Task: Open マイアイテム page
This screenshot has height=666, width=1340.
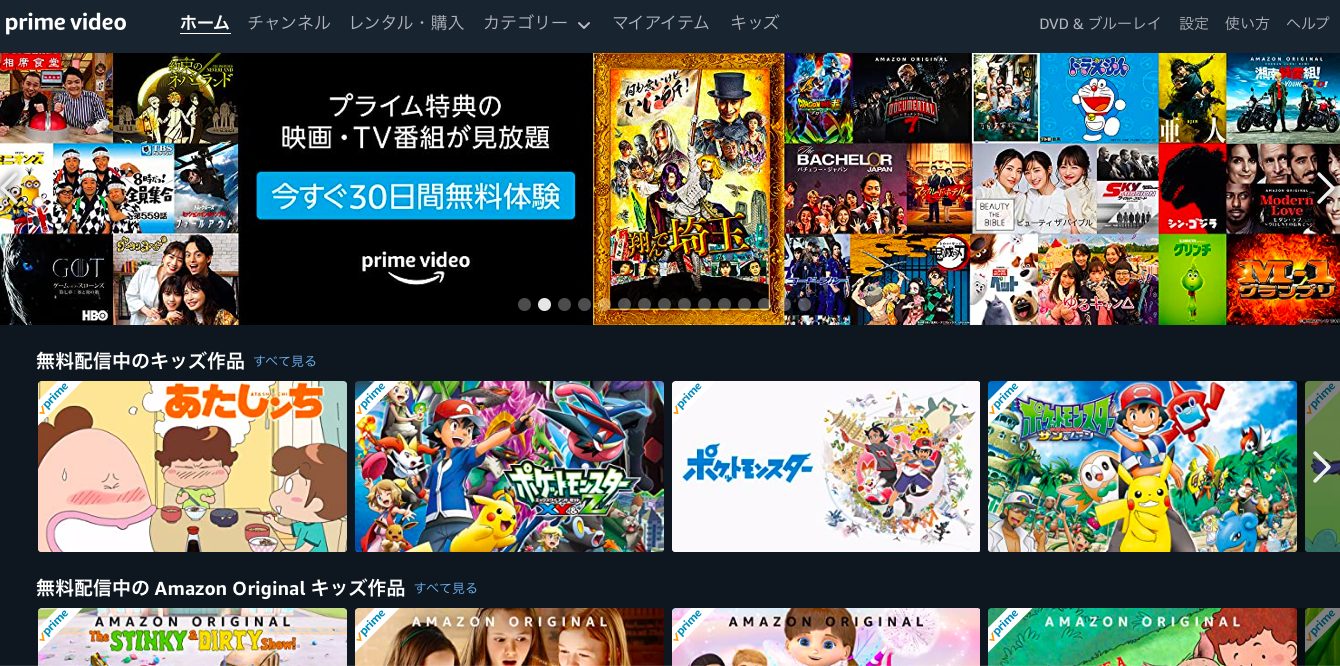Action: click(660, 23)
